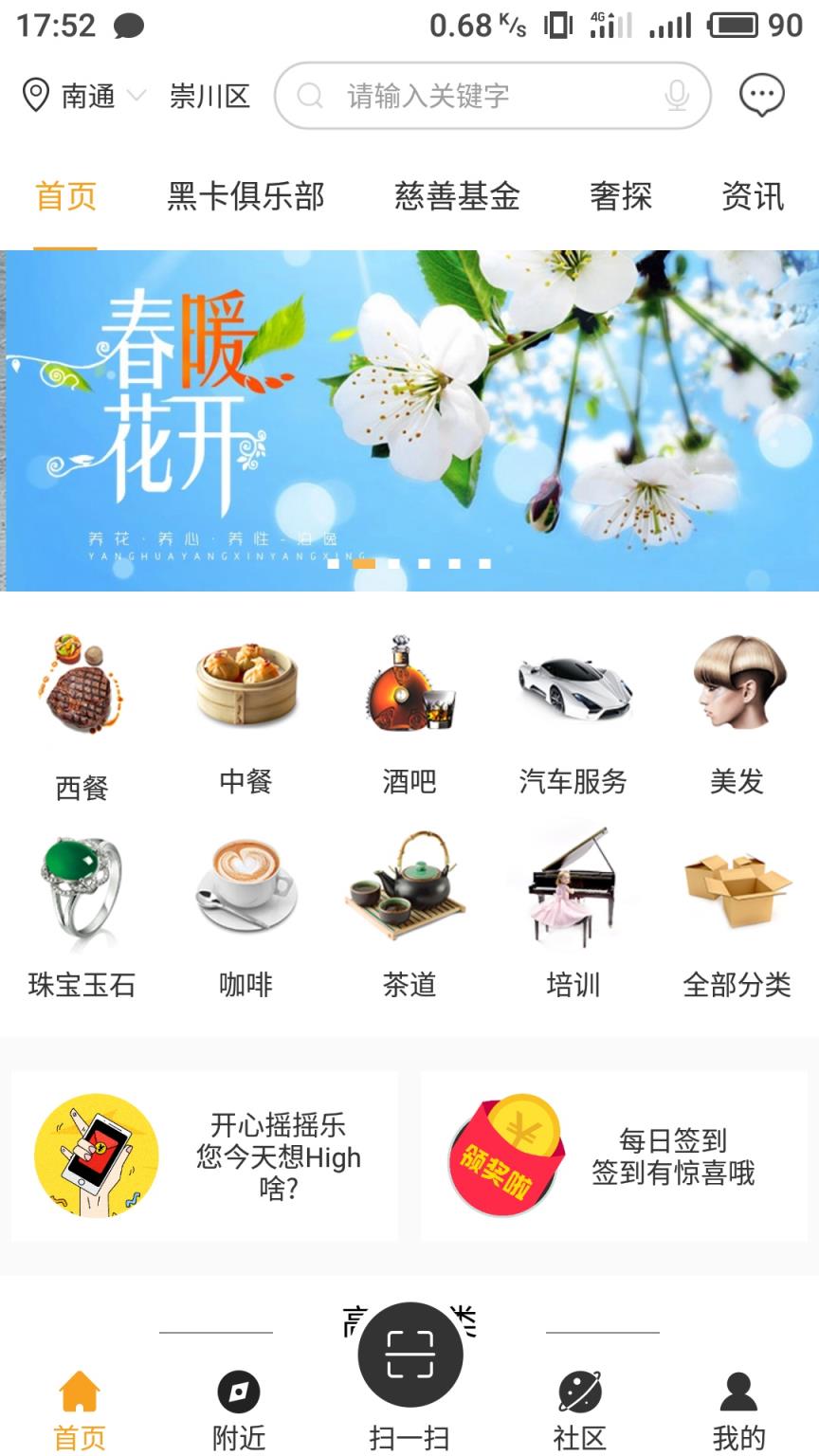Switch to the 黑卡俱乐部 tab

coord(246,197)
